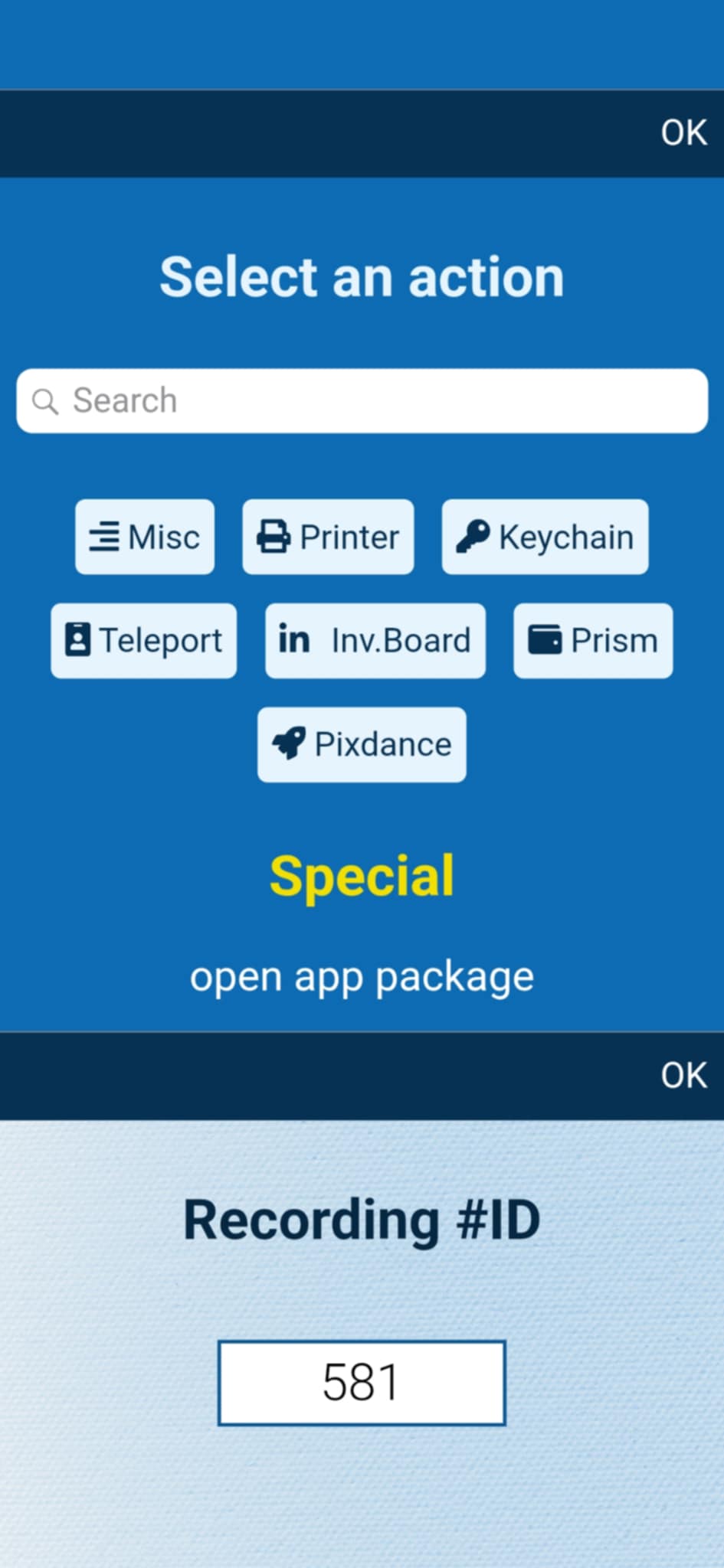Select the Misc category chip
The image size is (724, 1568).
coord(145,537)
